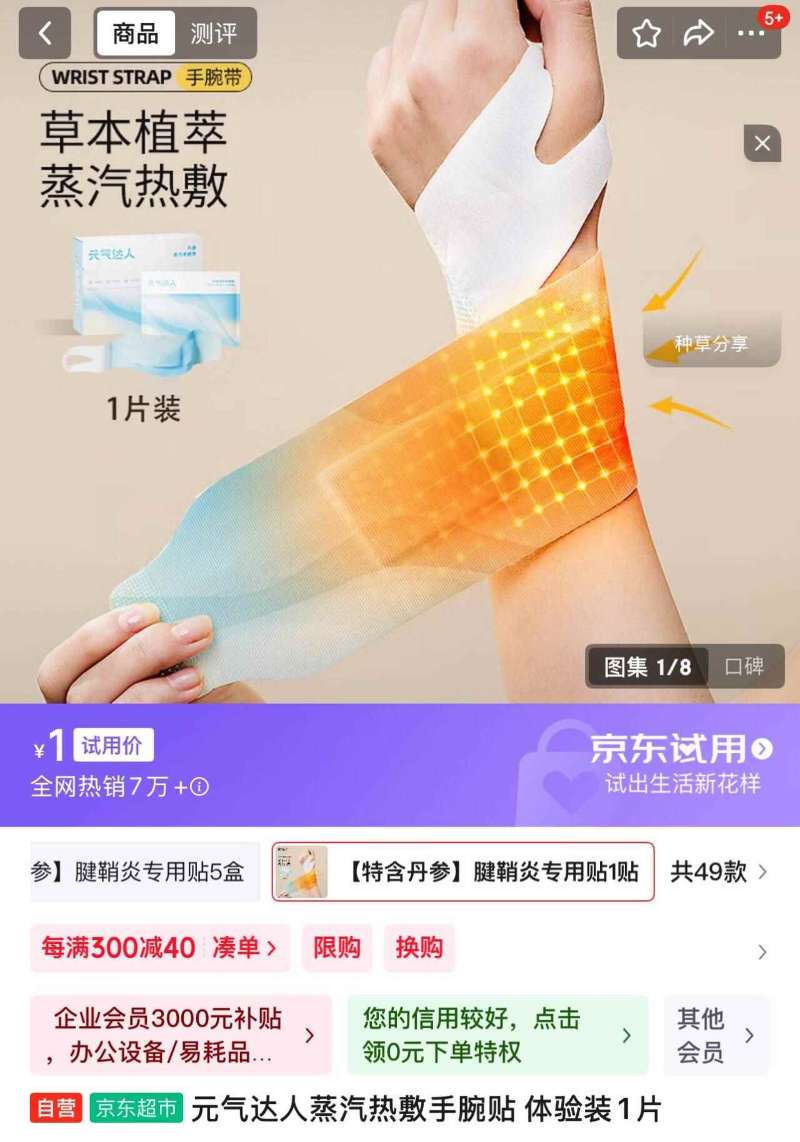Share the product with the share arrow icon
This screenshot has height=1142, width=800.
point(700,32)
